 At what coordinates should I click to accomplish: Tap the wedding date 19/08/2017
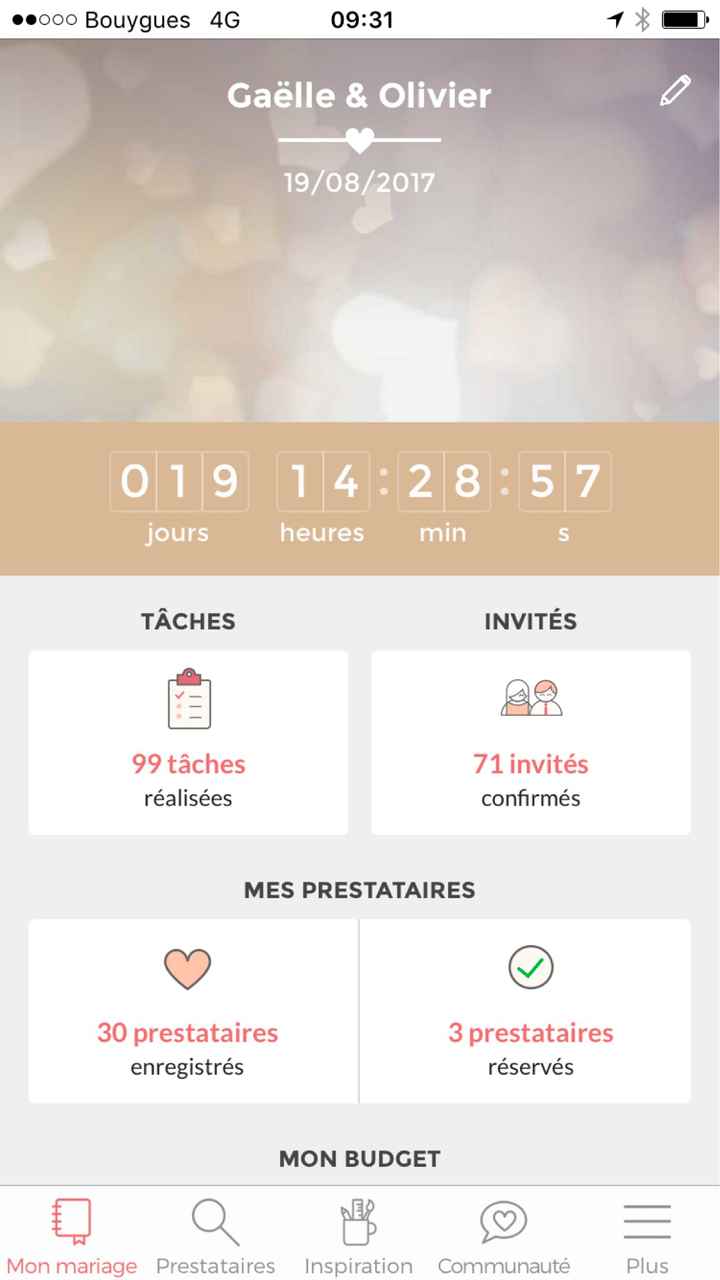[x=359, y=182]
